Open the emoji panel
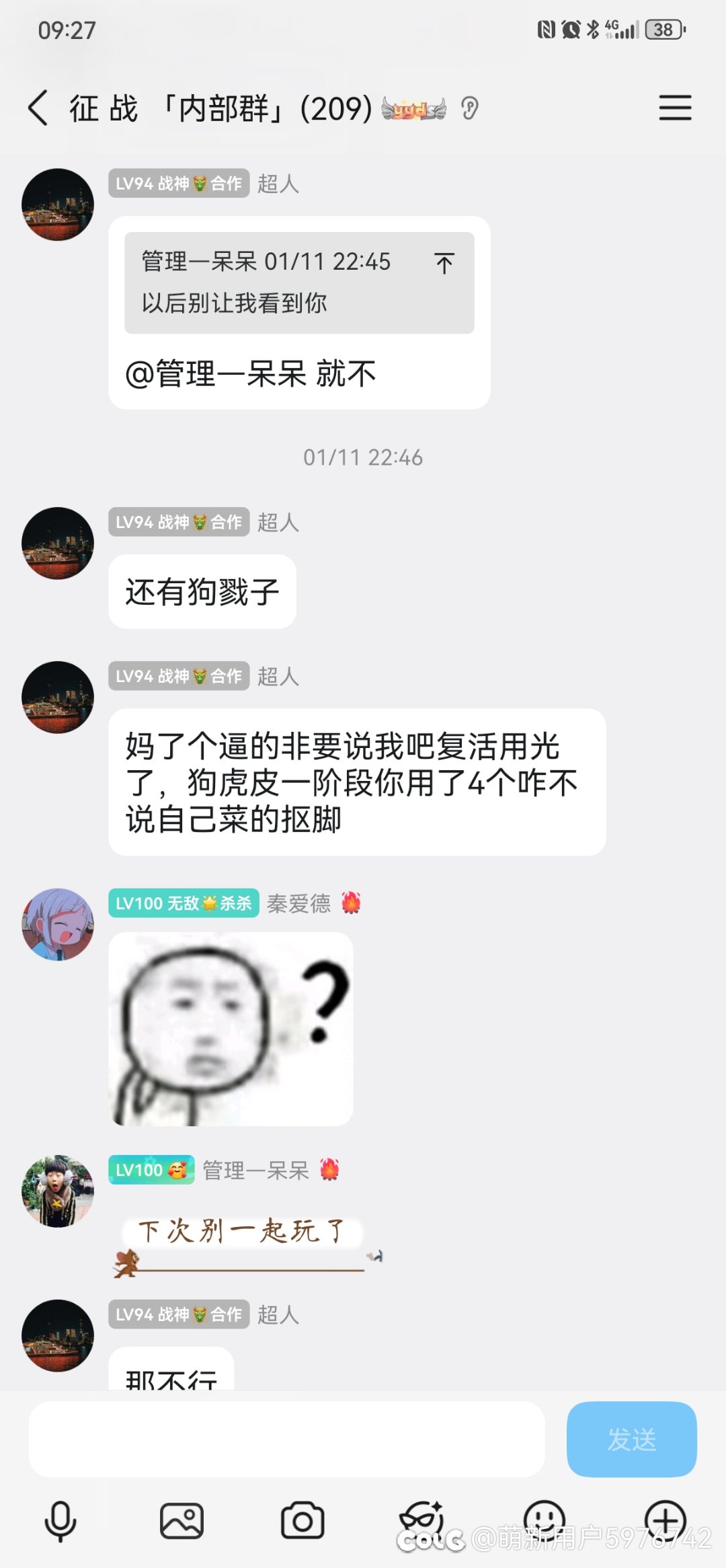 click(544, 1519)
